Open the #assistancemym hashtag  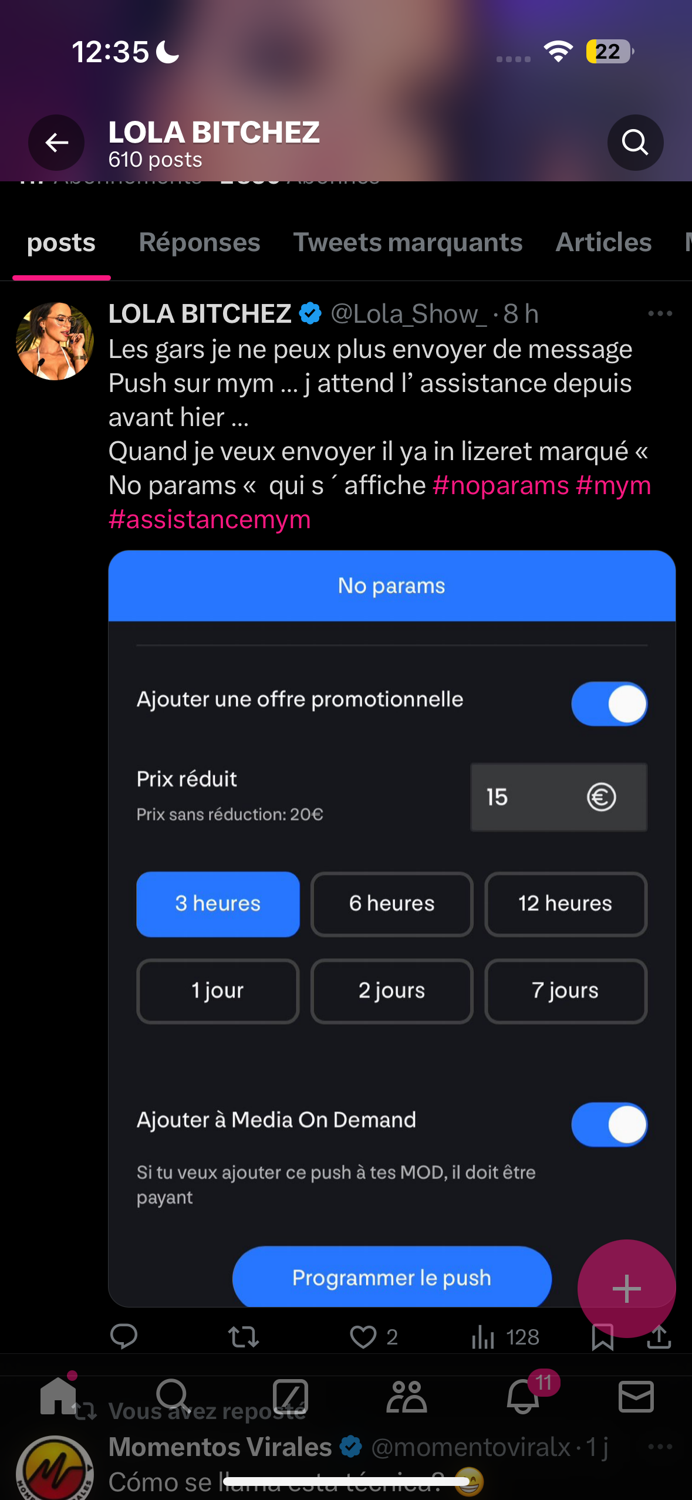point(209,519)
